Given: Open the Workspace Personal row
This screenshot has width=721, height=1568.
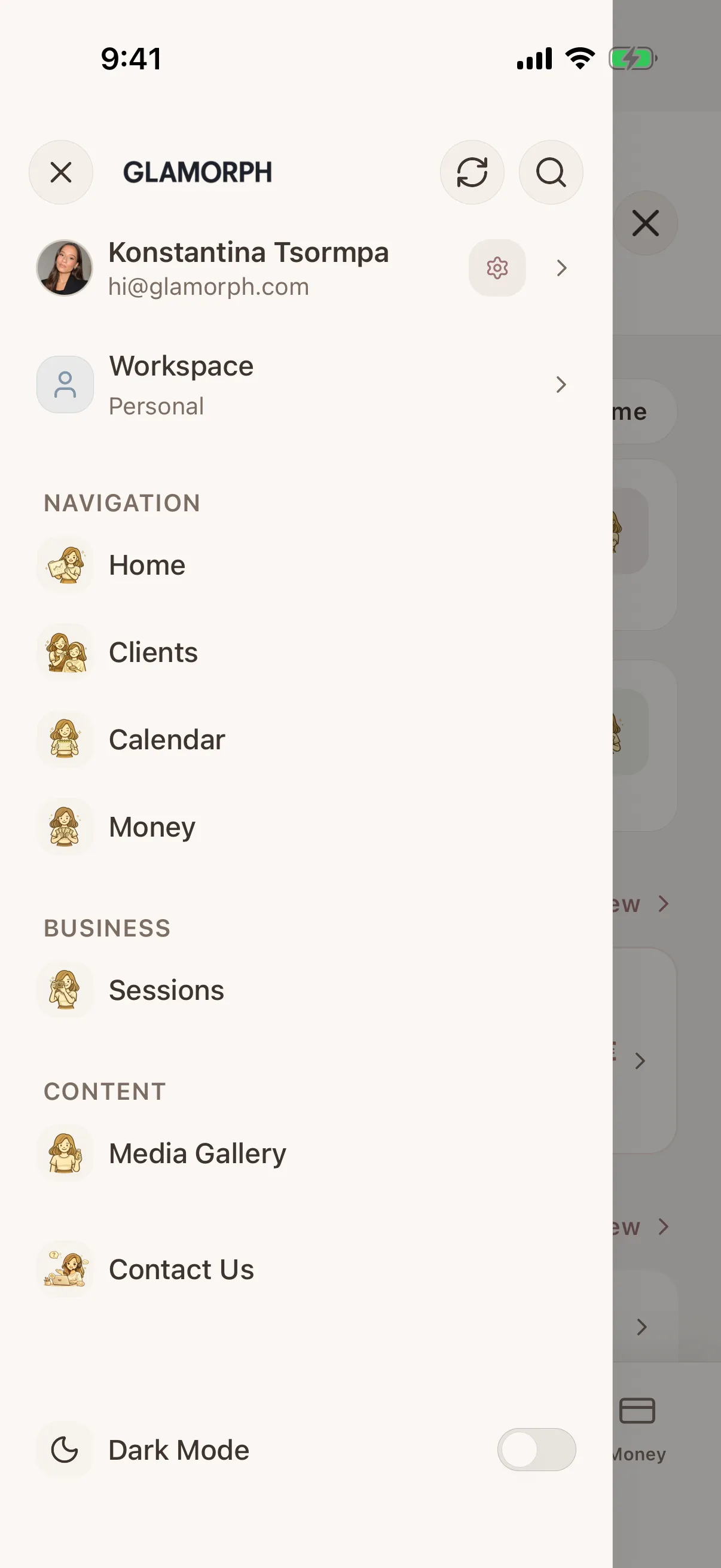Looking at the screenshot, I should [x=304, y=385].
